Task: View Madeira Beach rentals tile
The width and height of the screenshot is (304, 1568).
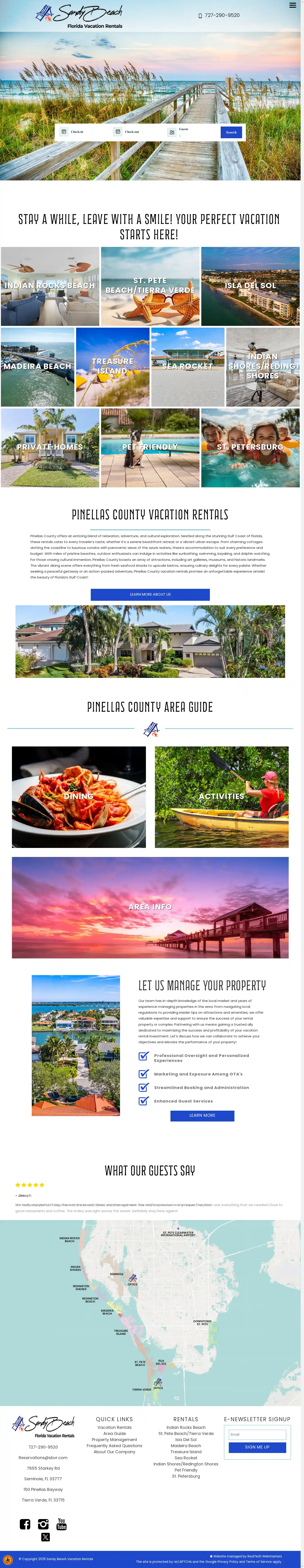Action: [38, 367]
